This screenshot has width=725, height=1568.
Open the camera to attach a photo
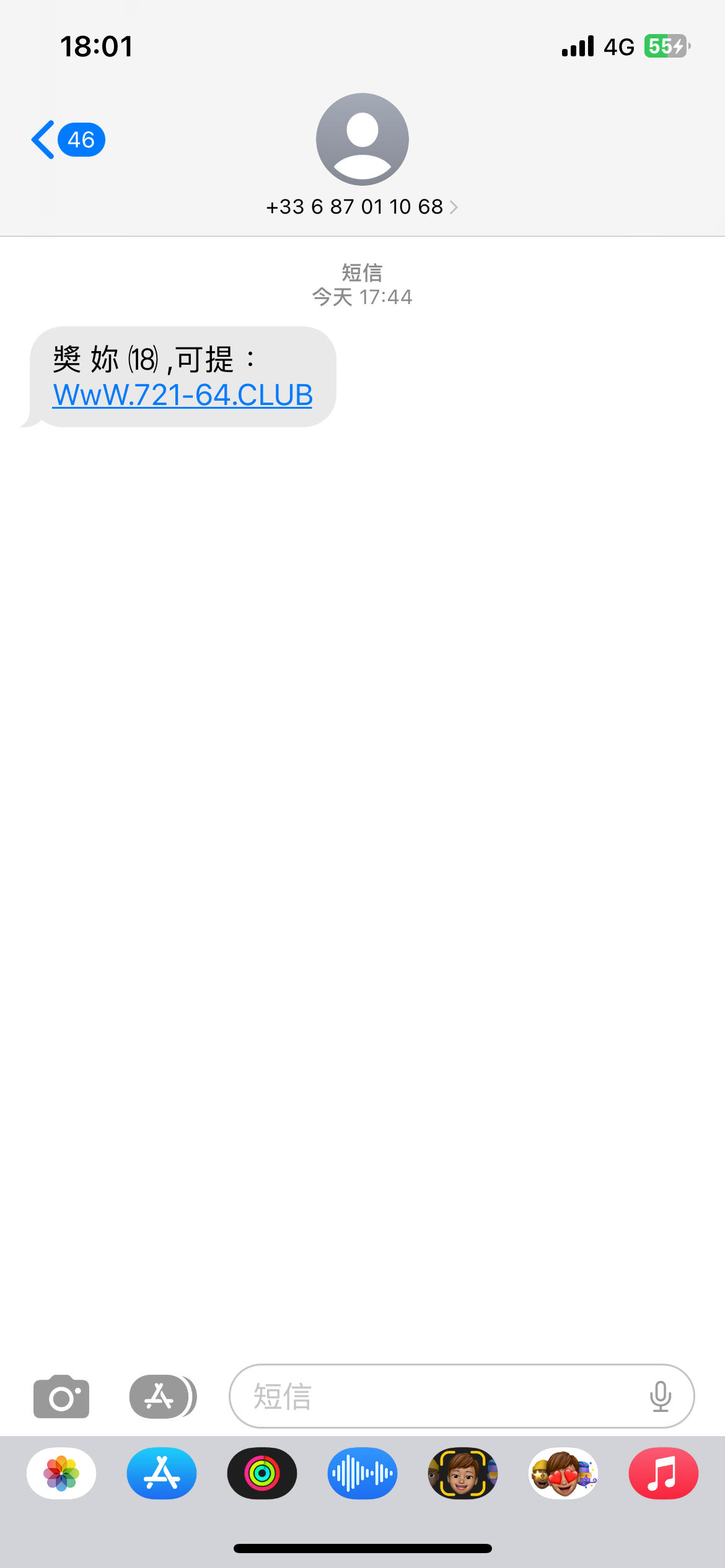(61, 1397)
